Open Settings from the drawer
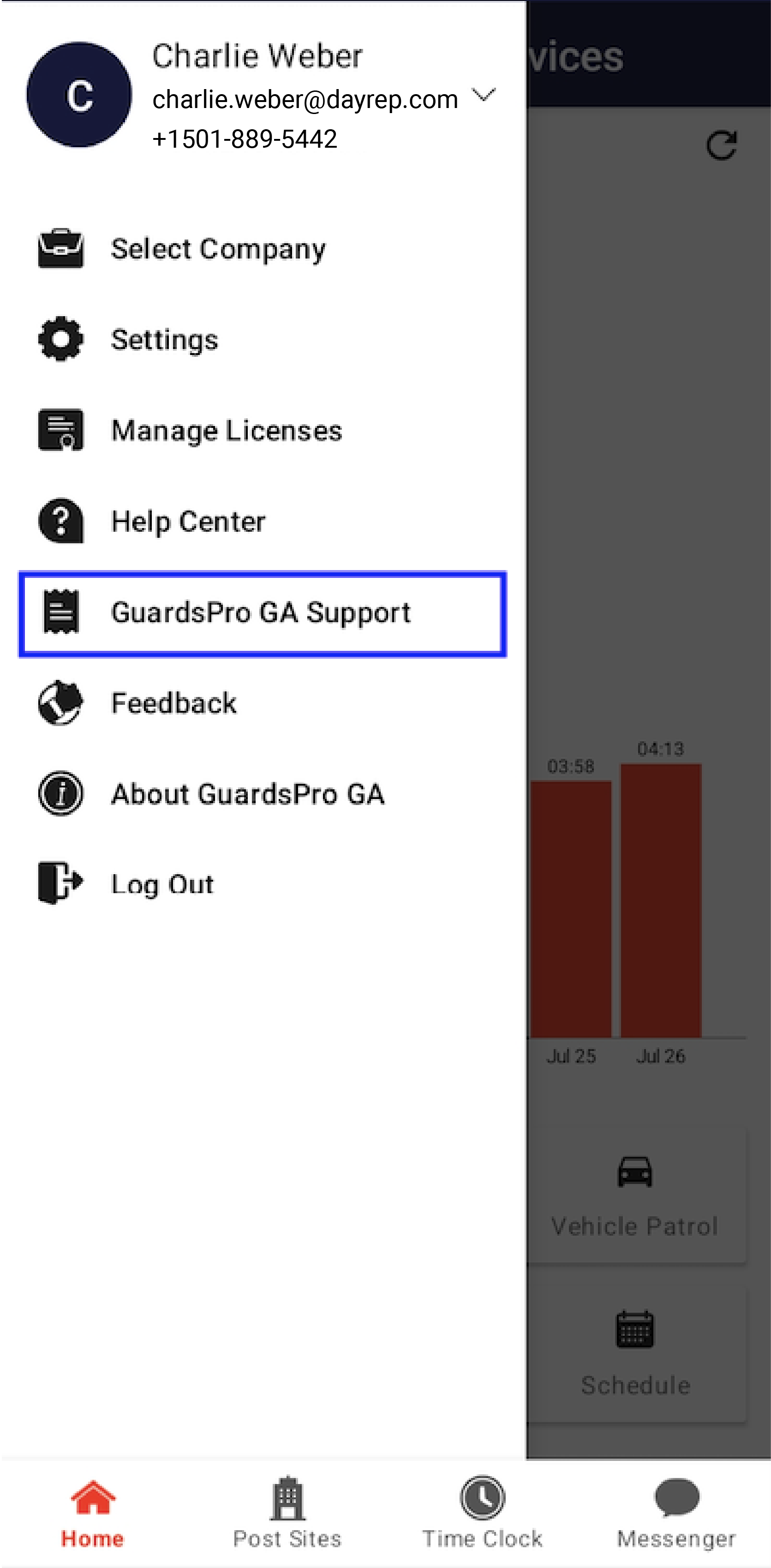771x1568 pixels. click(263, 340)
